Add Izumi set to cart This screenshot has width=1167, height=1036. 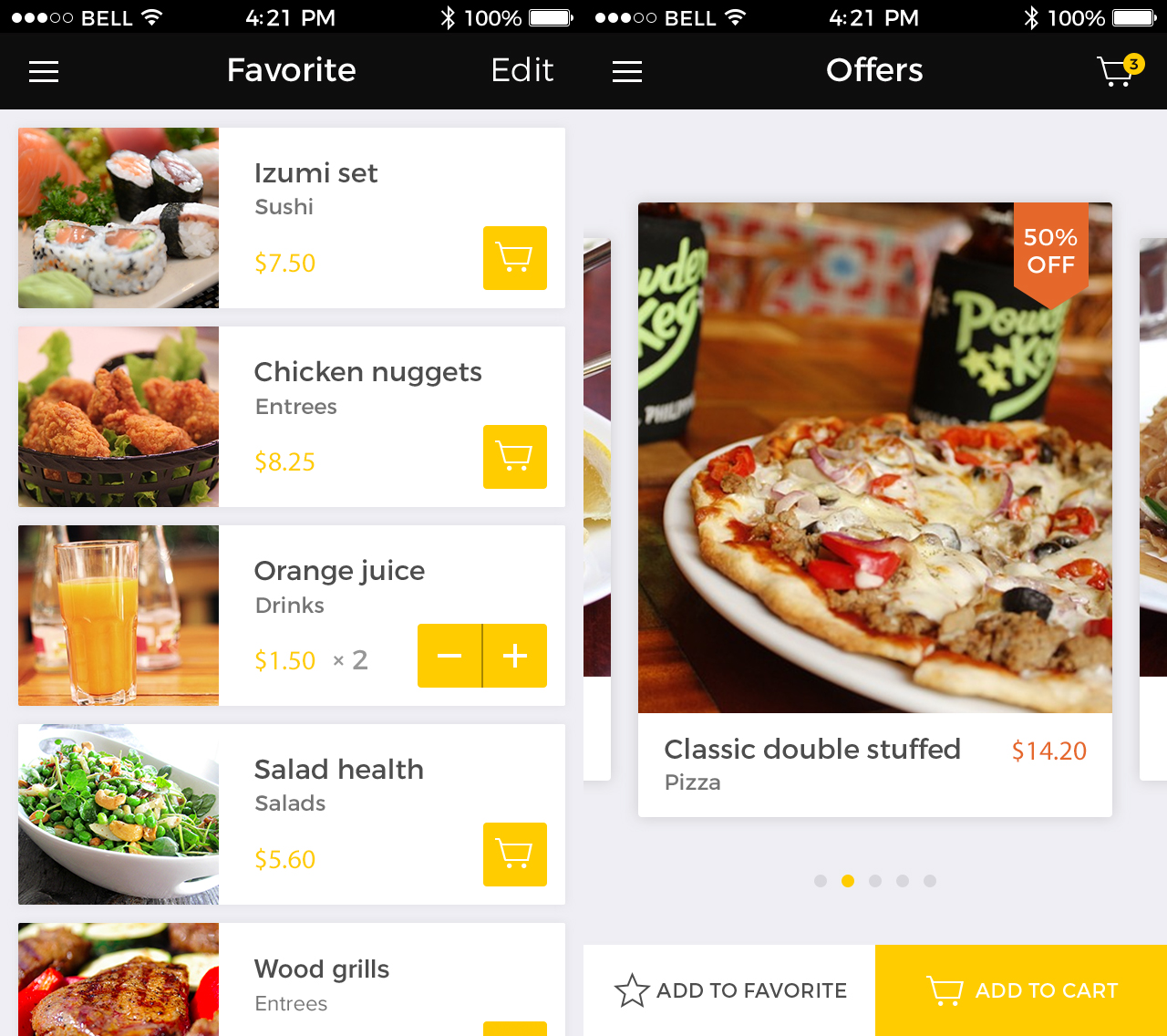click(x=514, y=258)
